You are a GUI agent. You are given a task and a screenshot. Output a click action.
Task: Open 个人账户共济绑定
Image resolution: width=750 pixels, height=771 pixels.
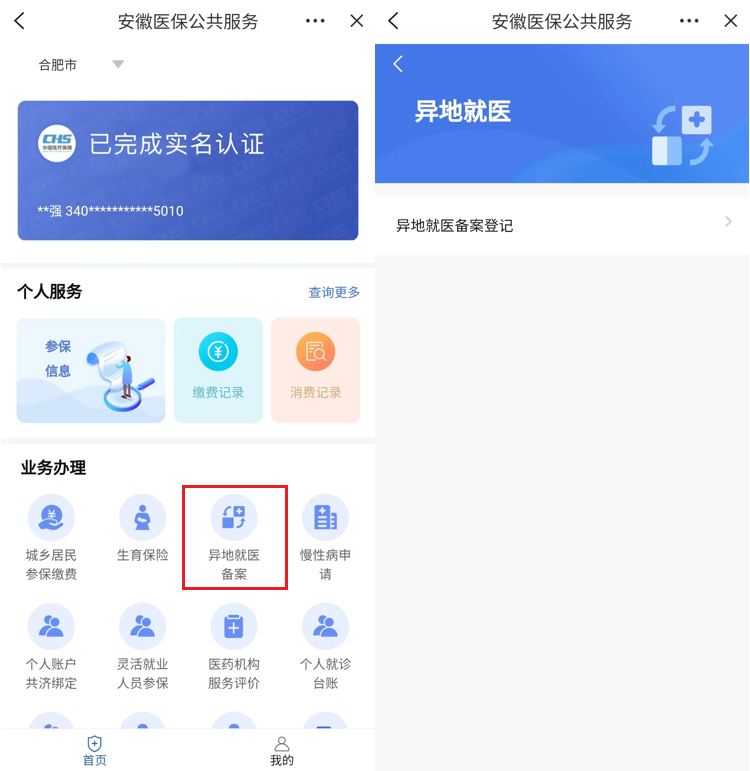(x=51, y=647)
